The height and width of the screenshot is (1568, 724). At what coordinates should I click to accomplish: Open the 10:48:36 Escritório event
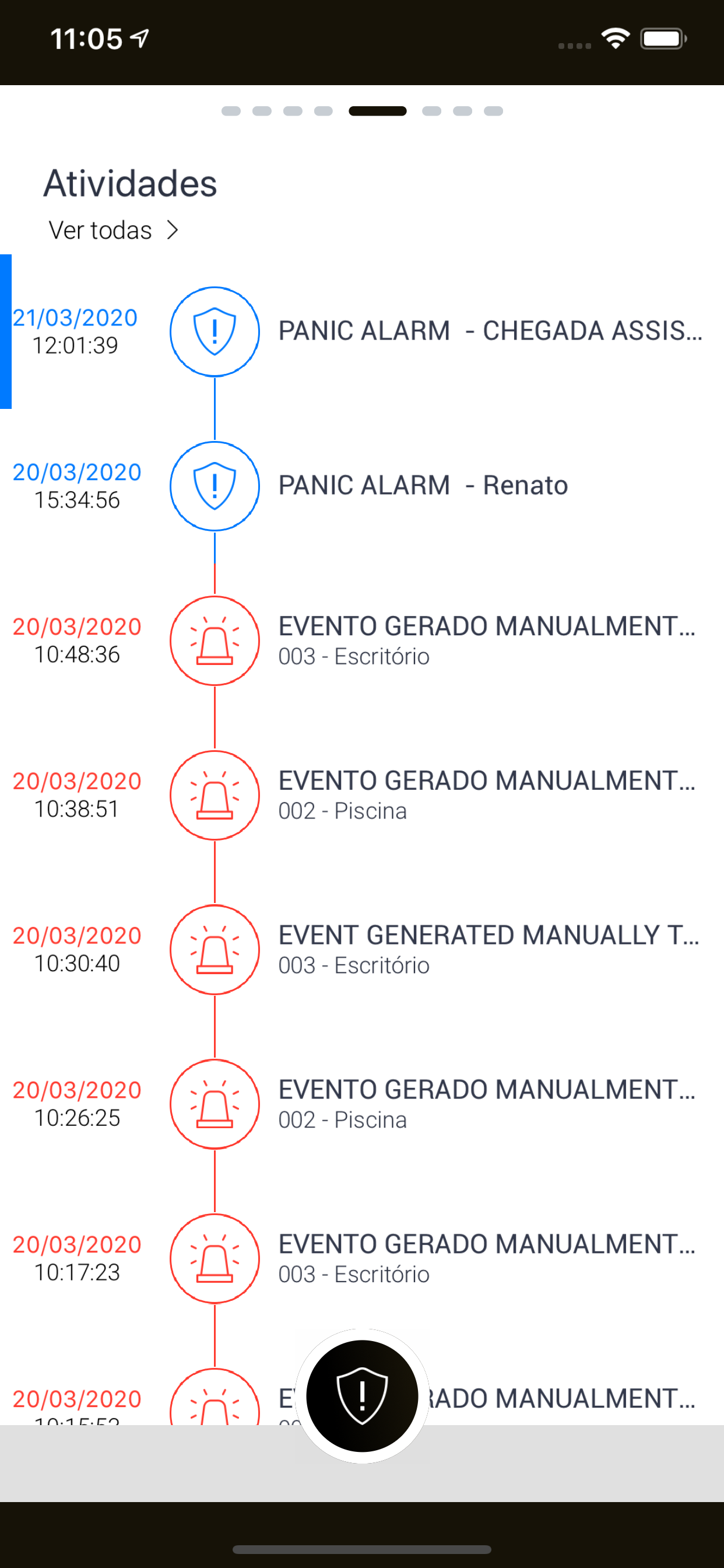(362, 640)
